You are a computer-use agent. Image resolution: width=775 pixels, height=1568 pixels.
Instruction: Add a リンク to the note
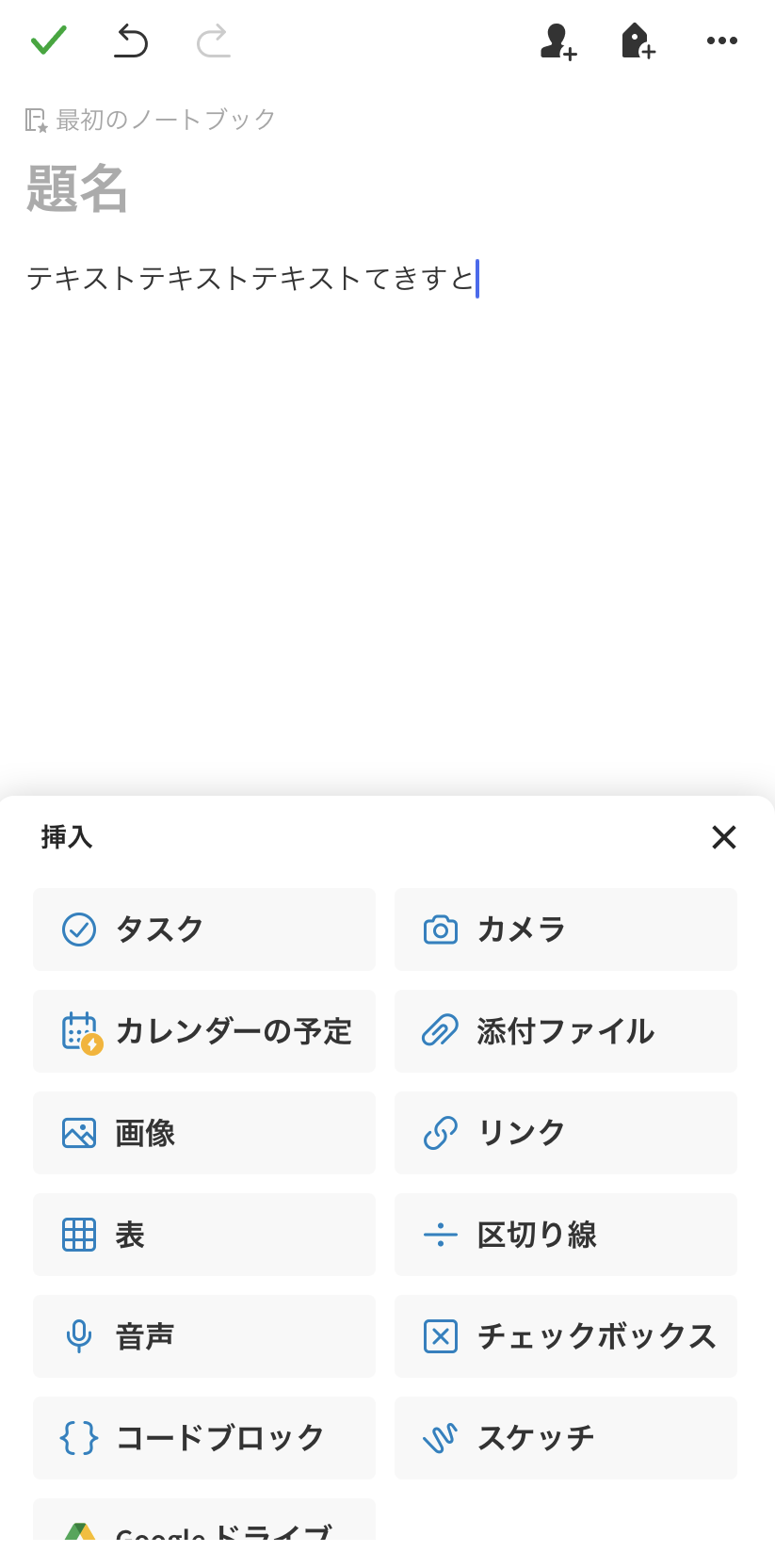[565, 1133]
